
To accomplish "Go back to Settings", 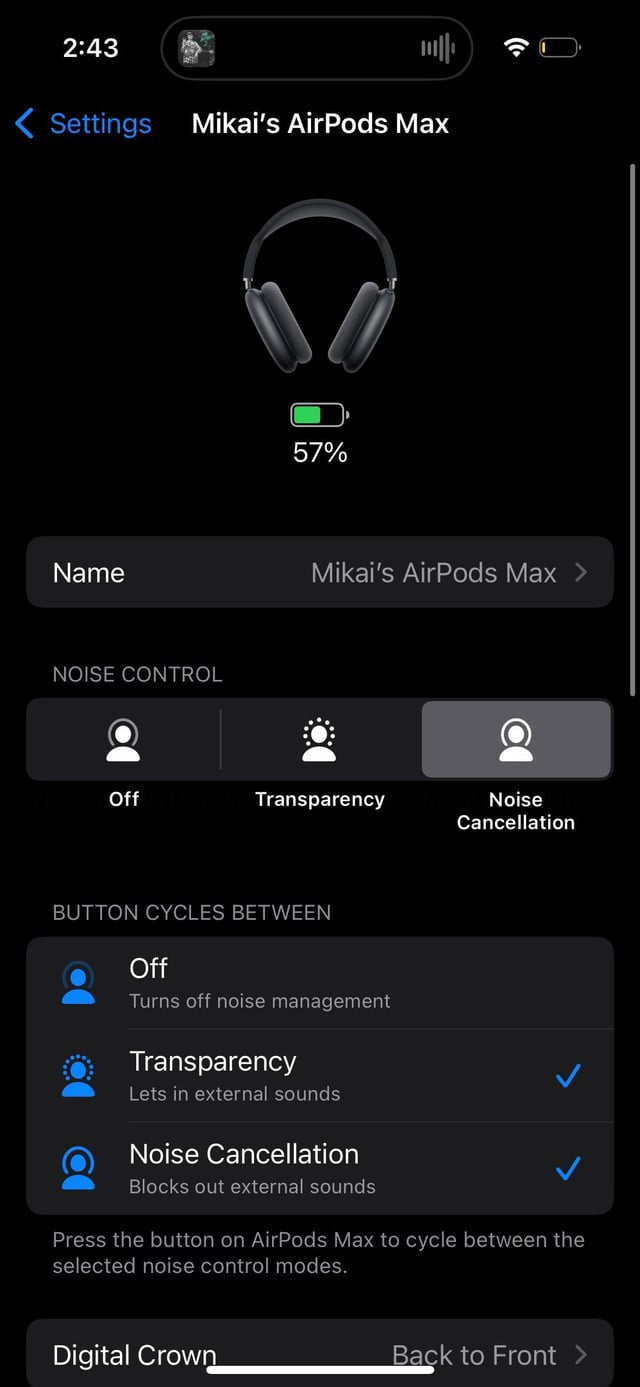I will [x=84, y=124].
